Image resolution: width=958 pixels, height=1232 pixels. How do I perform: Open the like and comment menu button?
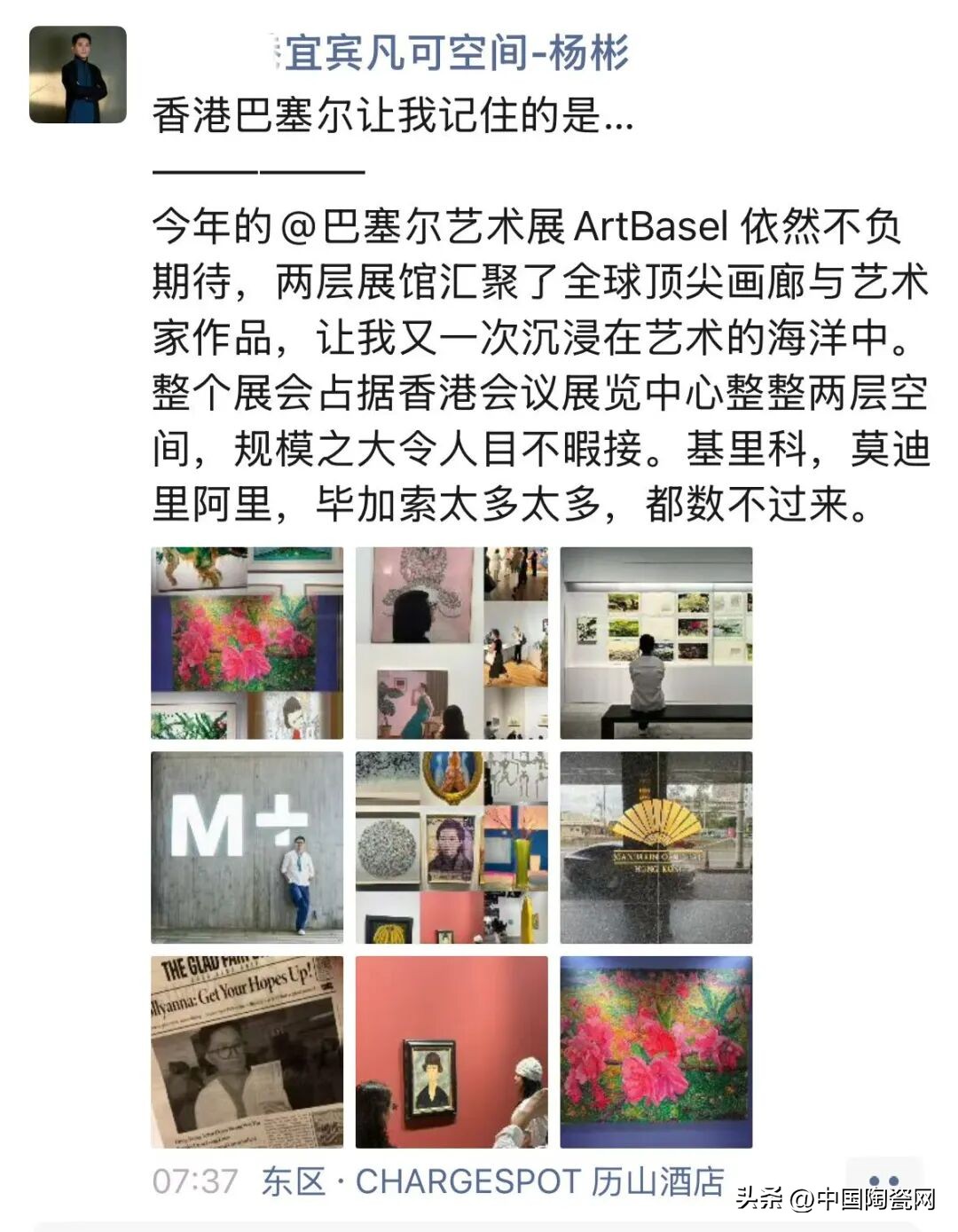[x=883, y=1181]
